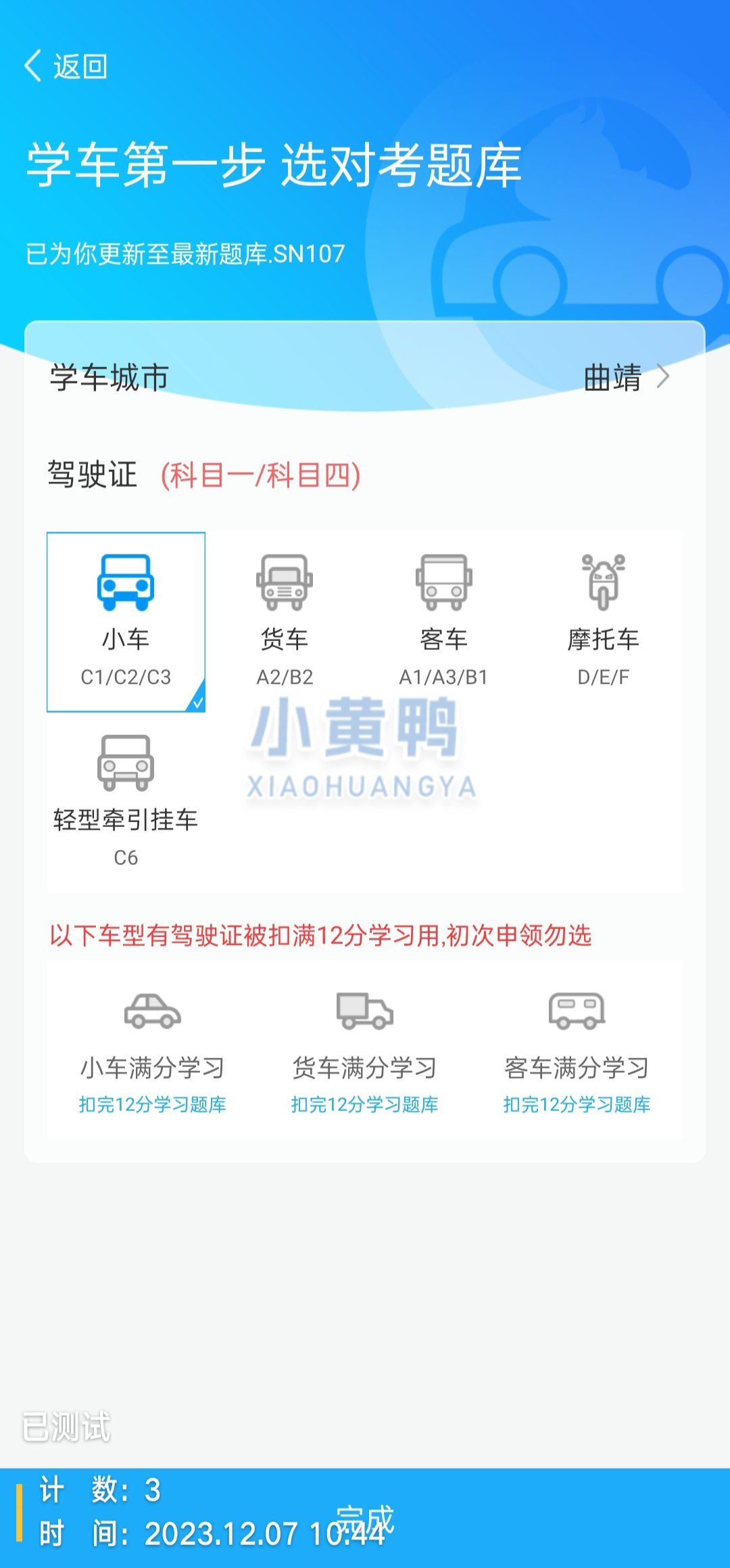
Task: Select 摩托车 D/E/F license type
Action: pyautogui.click(x=603, y=622)
